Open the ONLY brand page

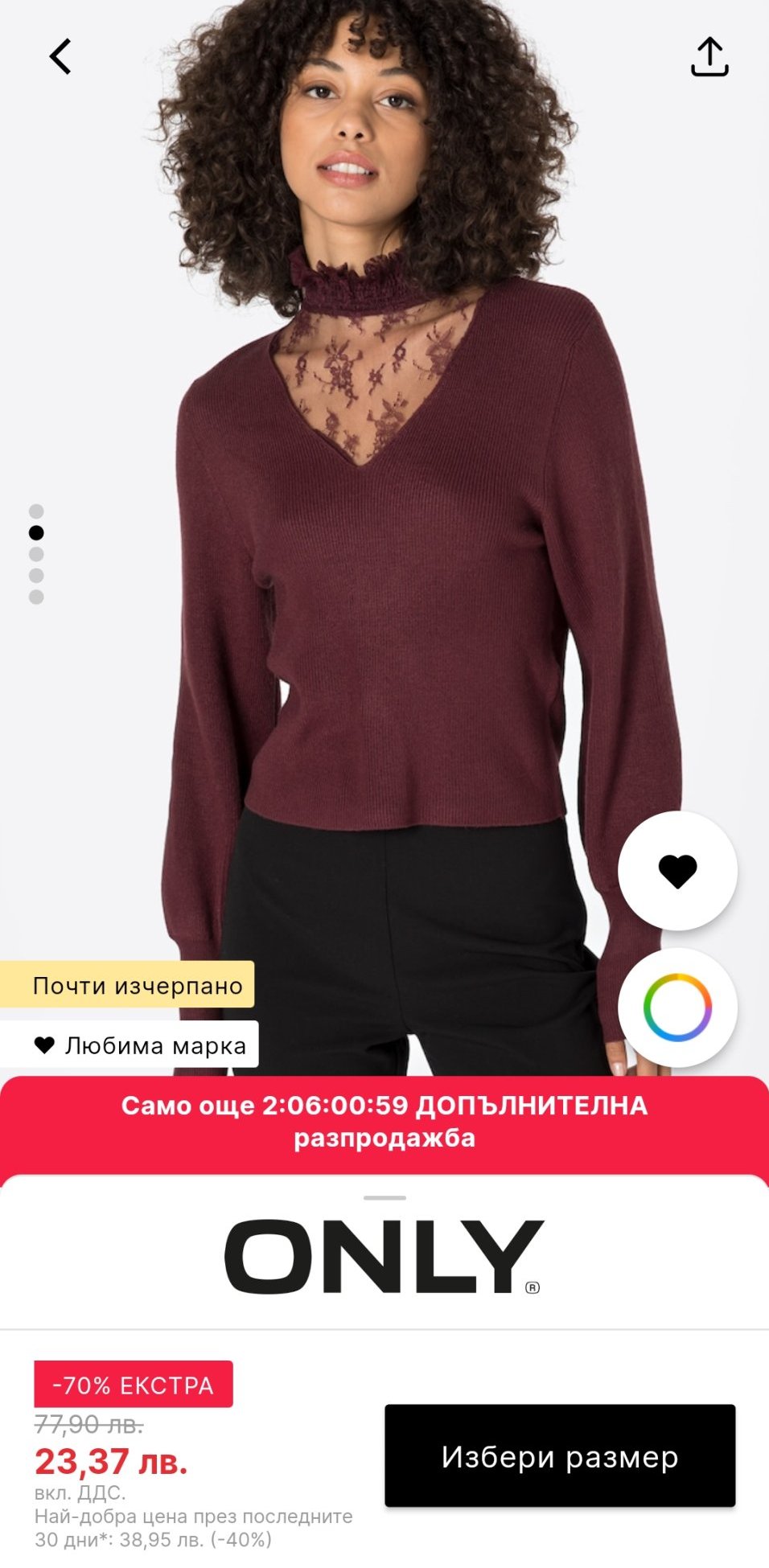(384, 1256)
